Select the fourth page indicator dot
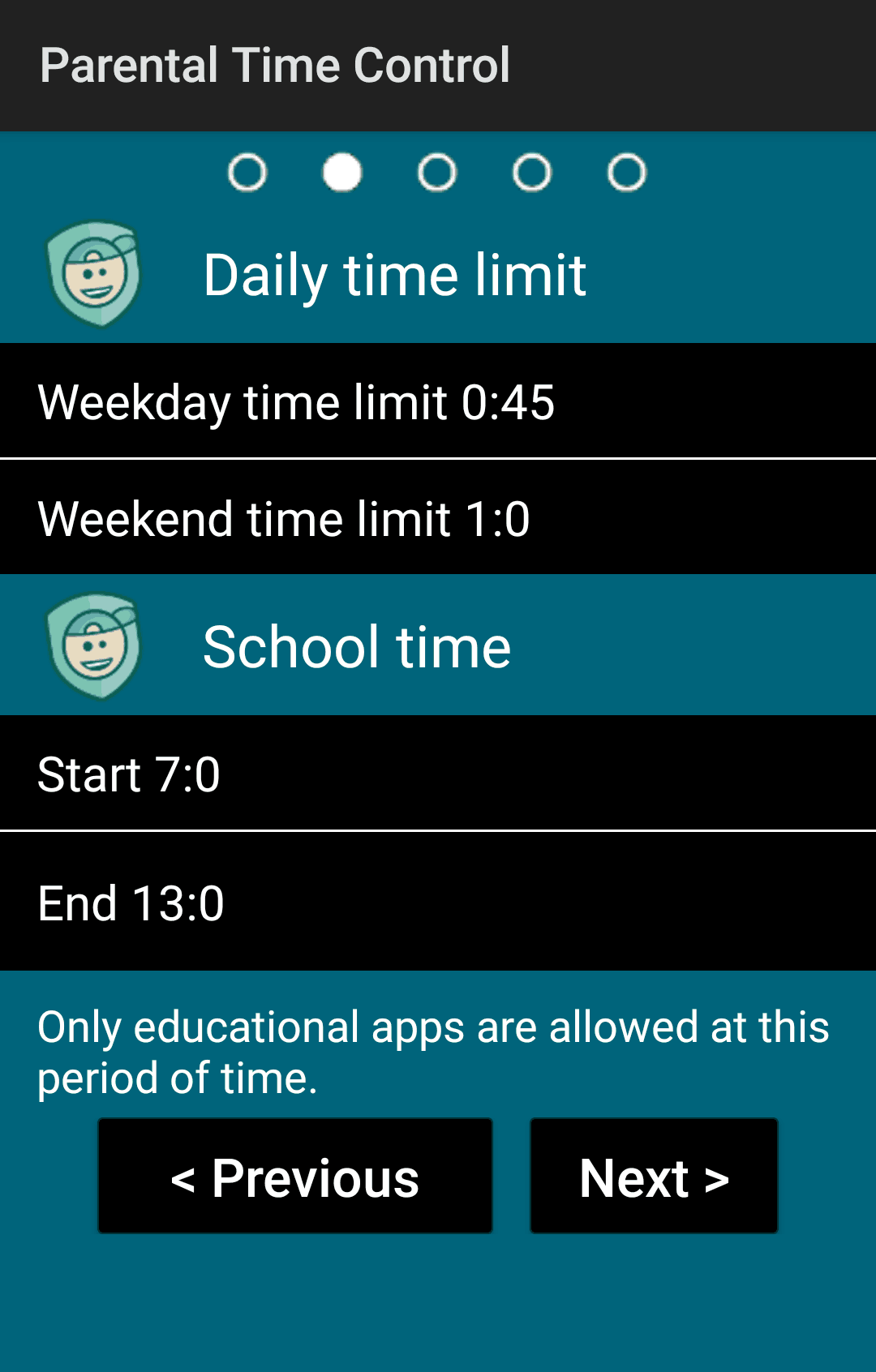The image size is (876, 1372). pyautogui.click(x=531, y=171)
